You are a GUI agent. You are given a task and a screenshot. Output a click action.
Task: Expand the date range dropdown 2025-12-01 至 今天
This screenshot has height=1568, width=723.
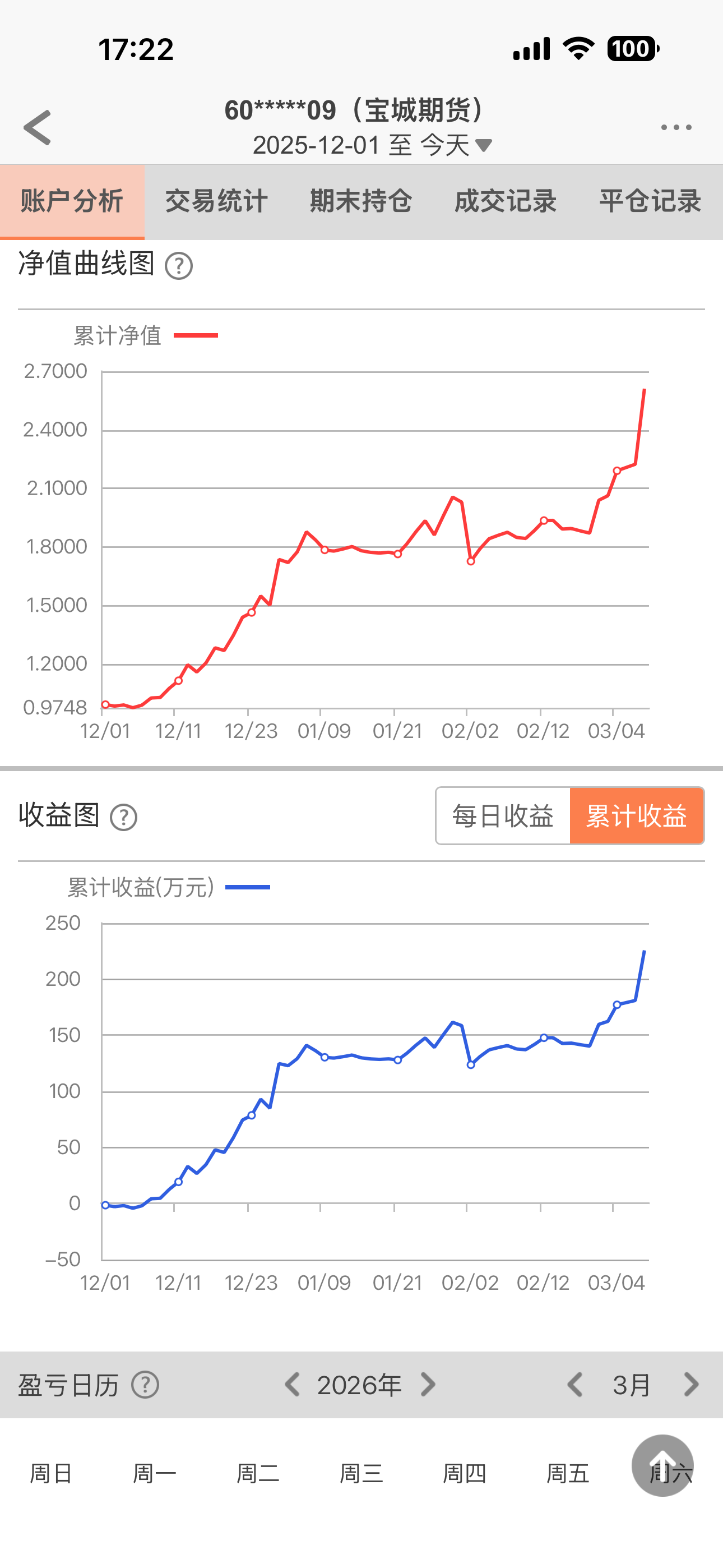372,145
